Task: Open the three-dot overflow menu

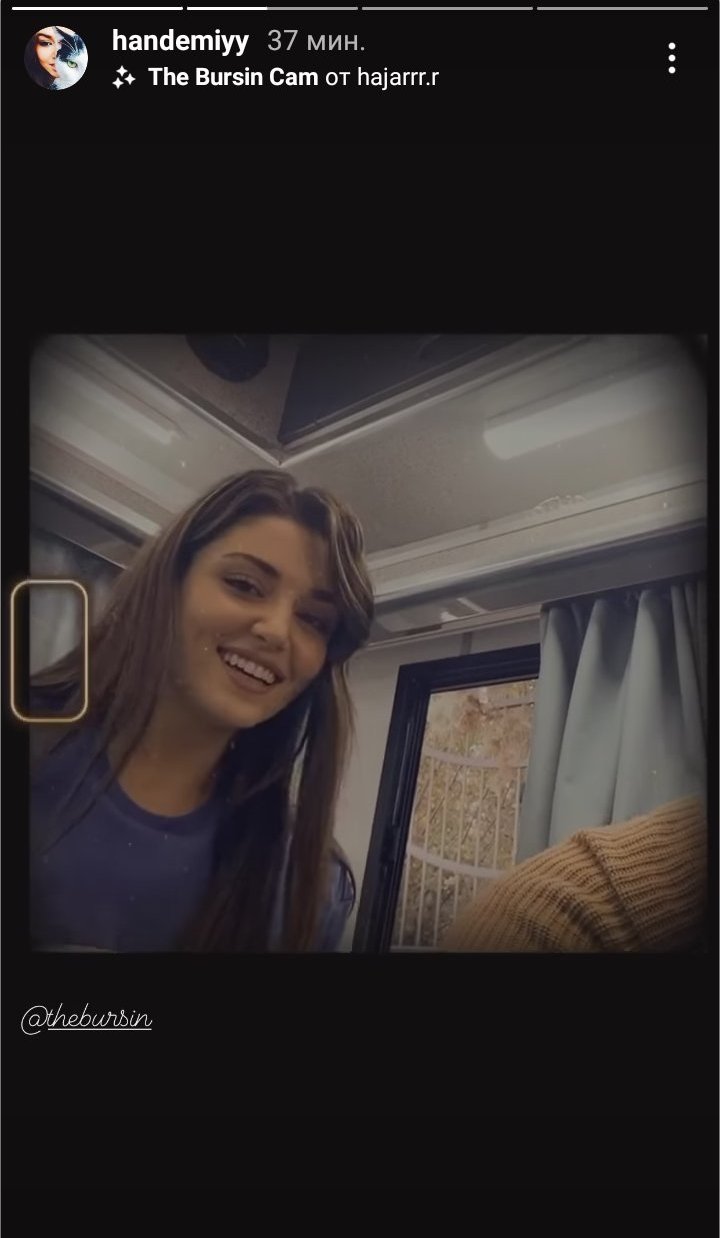Action: (x=671, y=58)
